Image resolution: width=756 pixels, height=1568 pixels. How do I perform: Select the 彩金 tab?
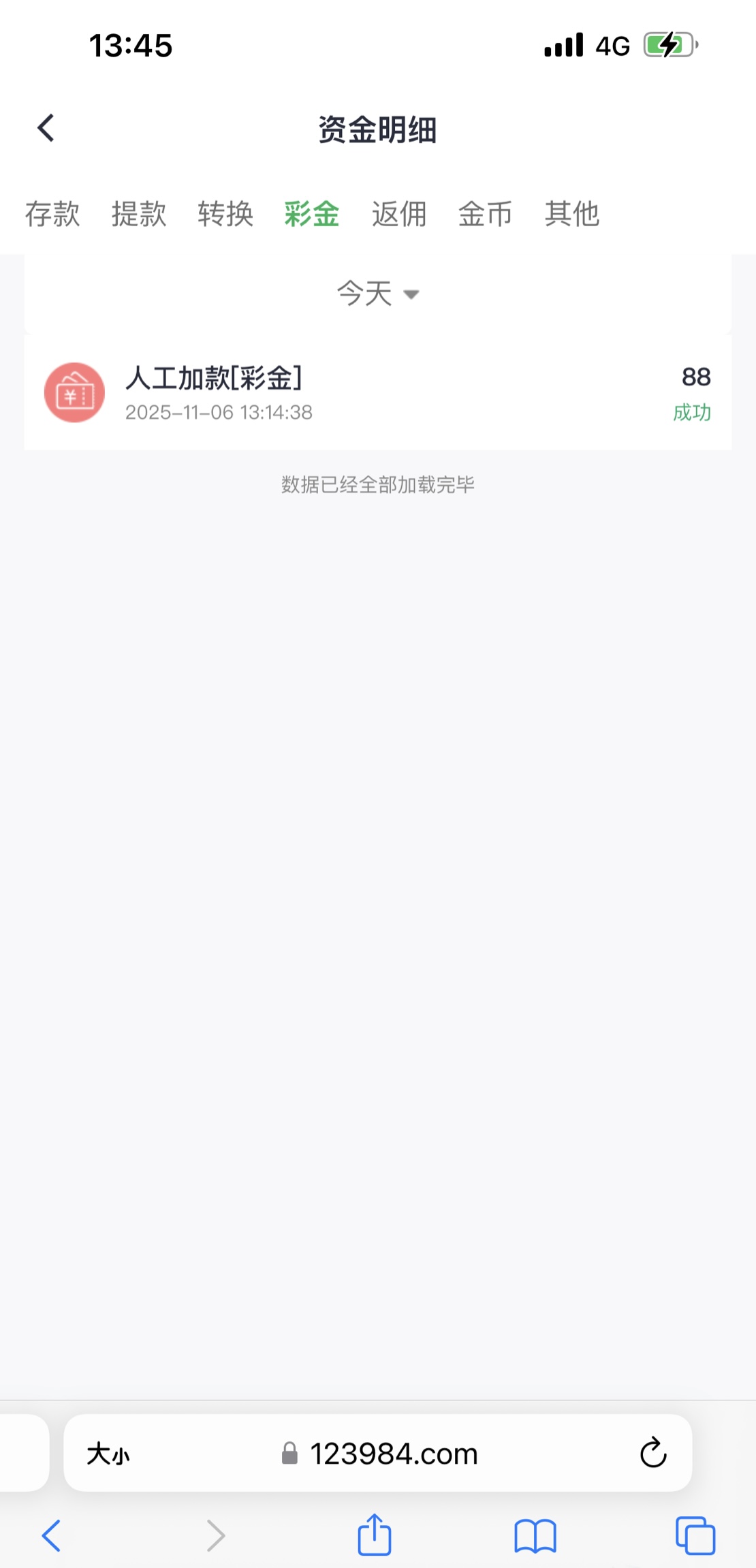[312, 214]
